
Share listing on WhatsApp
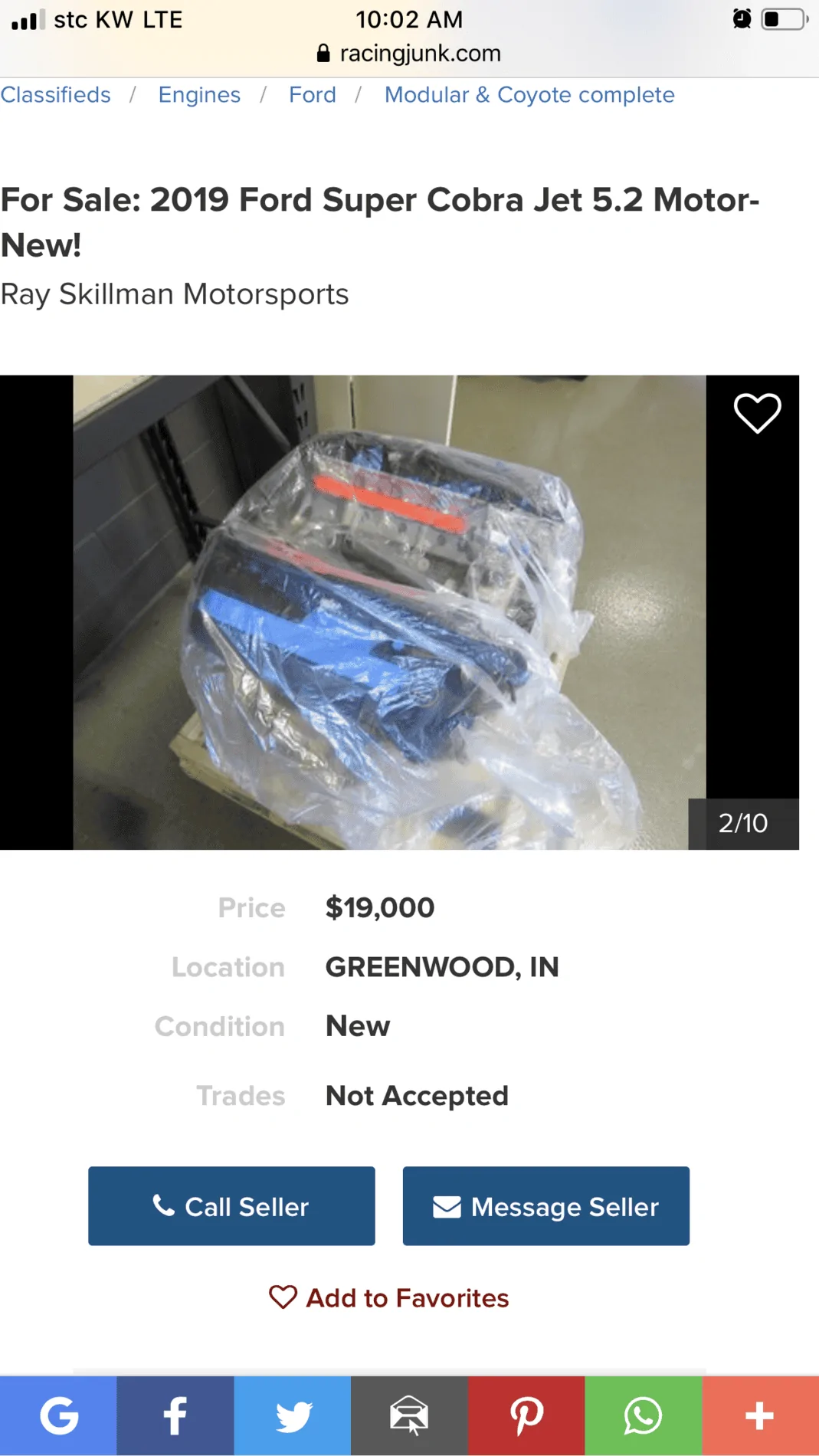644,1415
